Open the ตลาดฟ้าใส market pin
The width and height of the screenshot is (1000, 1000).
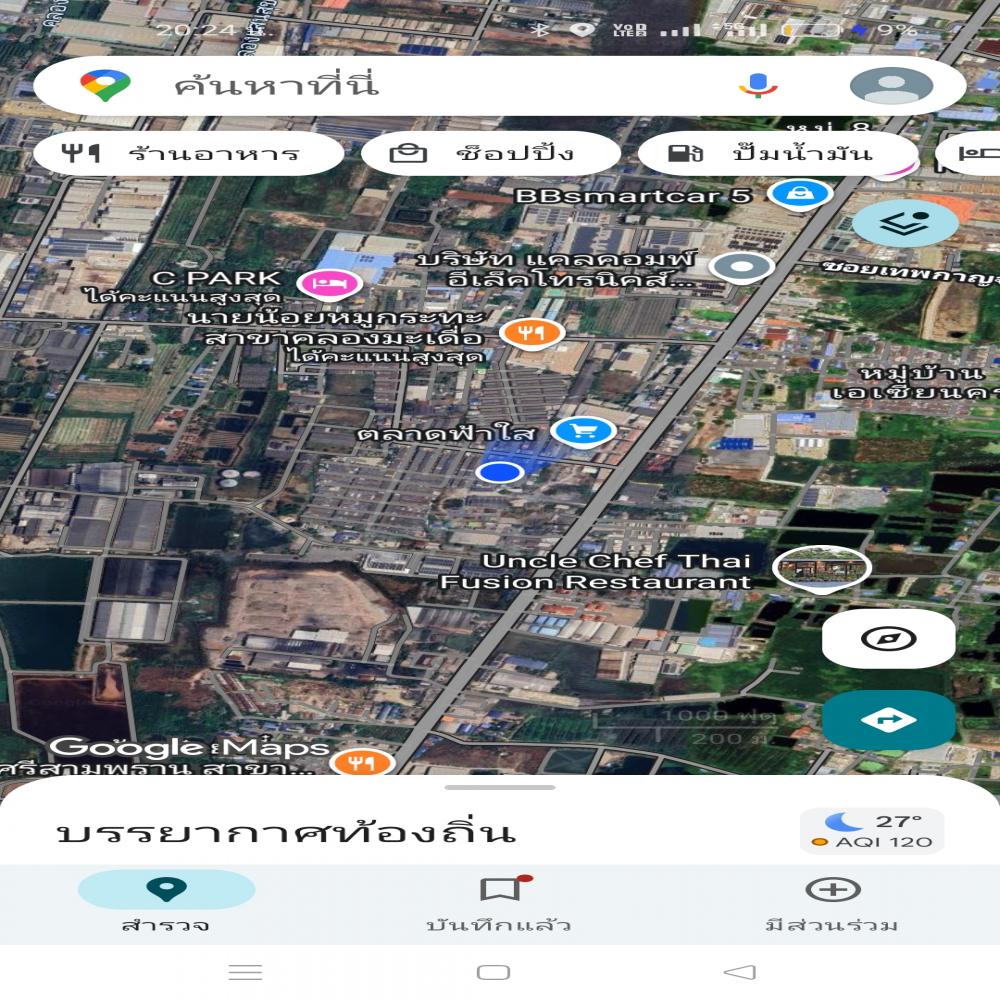583,431
